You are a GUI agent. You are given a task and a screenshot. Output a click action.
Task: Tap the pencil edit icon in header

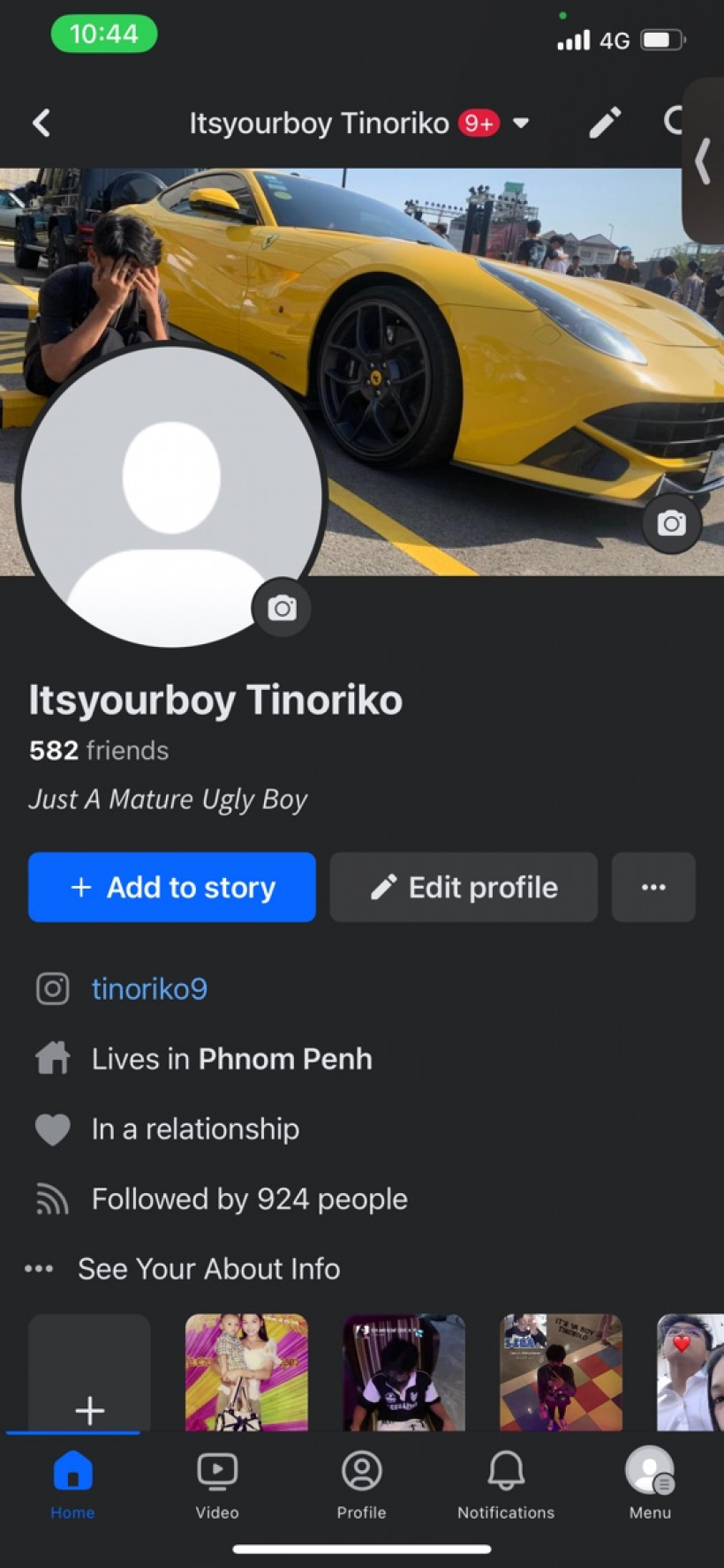point(605,123)
